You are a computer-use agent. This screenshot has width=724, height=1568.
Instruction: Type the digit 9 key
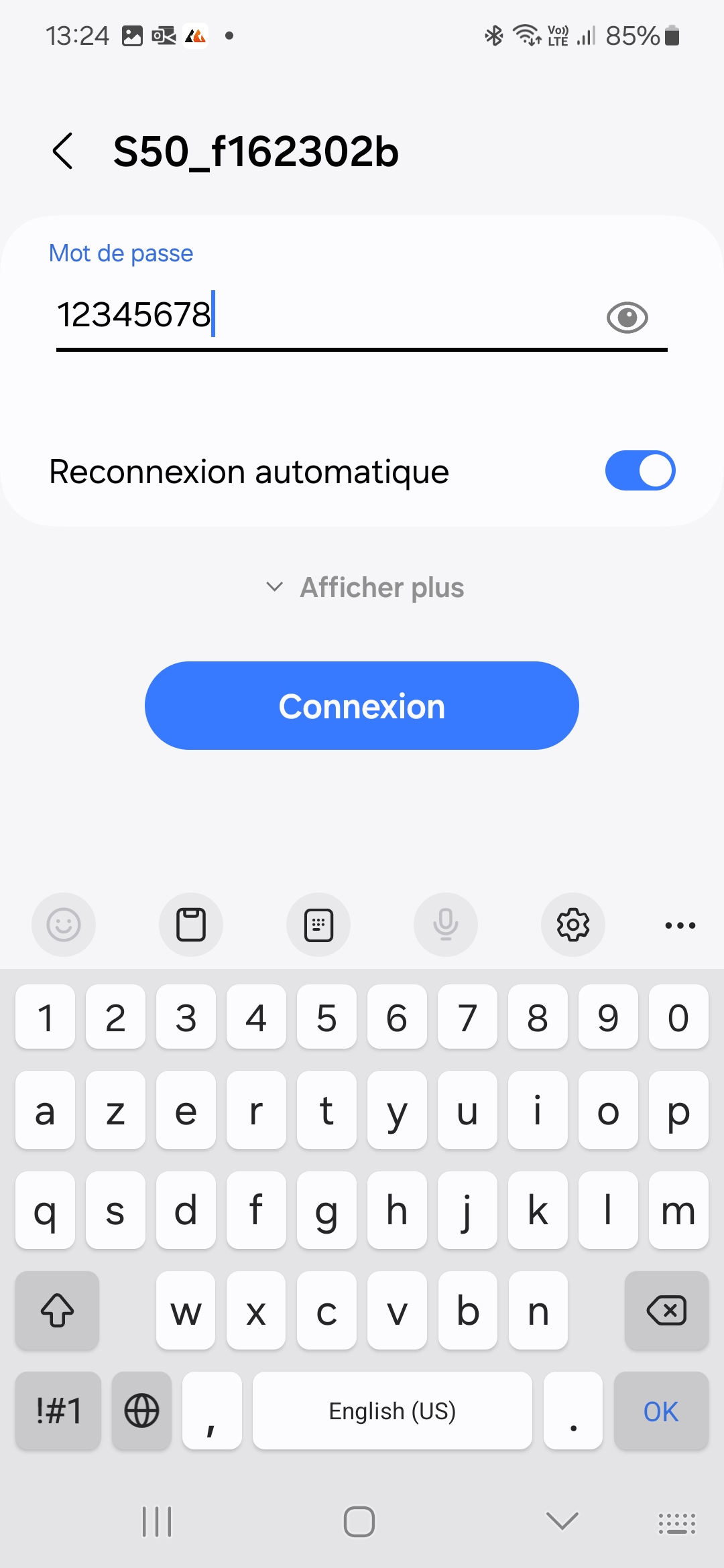coord(608,1017)
